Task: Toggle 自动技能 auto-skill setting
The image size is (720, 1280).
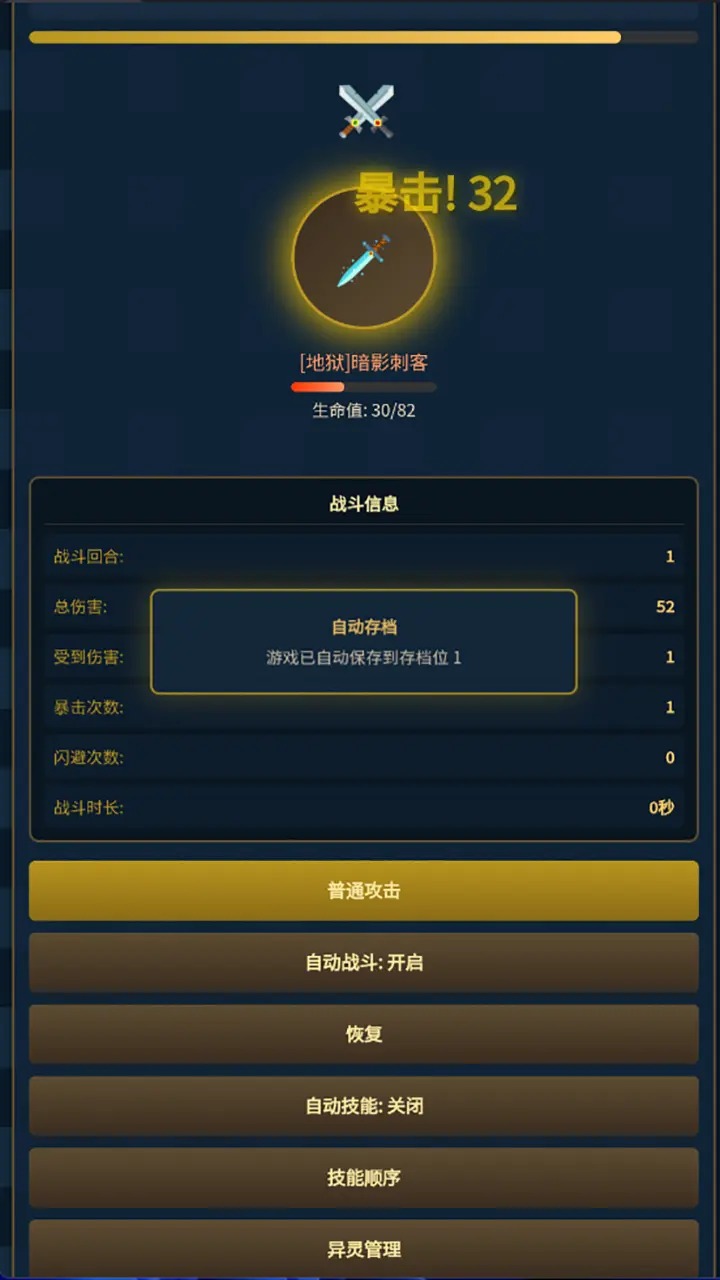Action: [363, 1106]
